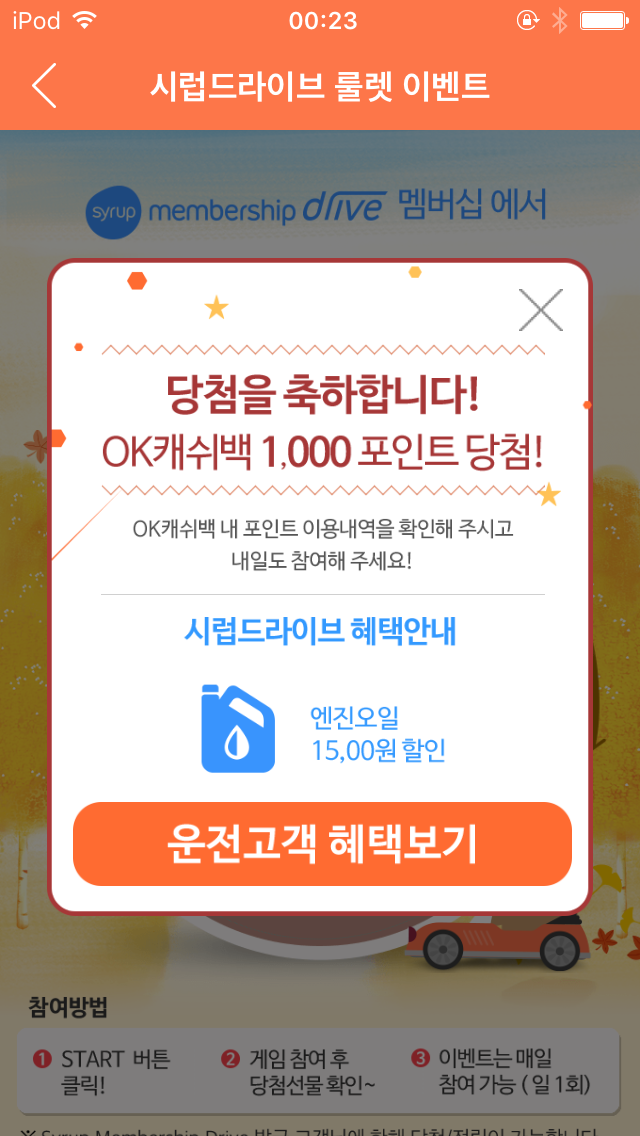This screenshot has height=1136, width=640.
Task: Go back from the 시럽드라이브 룰렛 이벤트 page
Action: tap(44, 86)
